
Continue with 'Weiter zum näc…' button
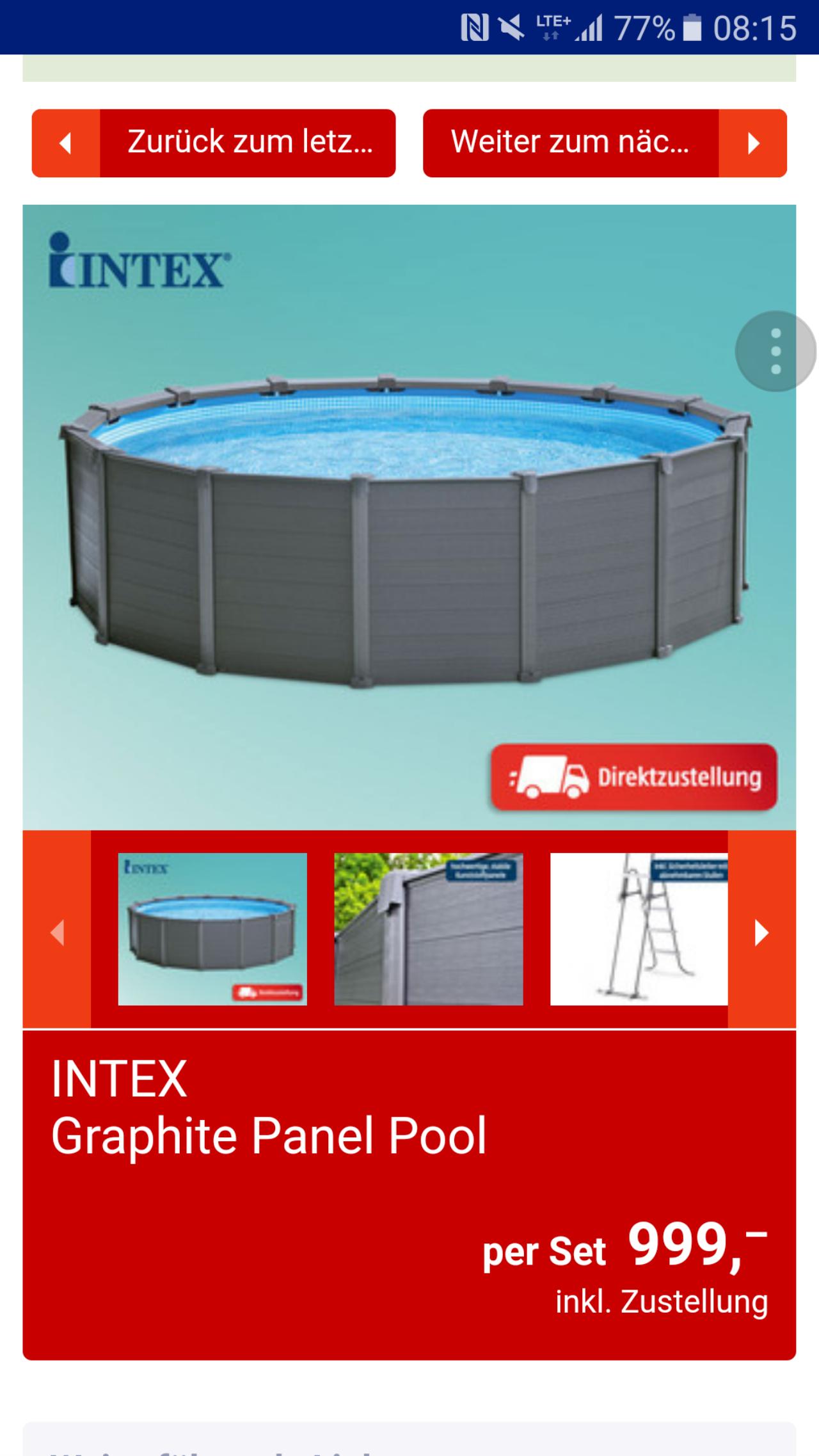pyautogui.click(x=605, y=143)
